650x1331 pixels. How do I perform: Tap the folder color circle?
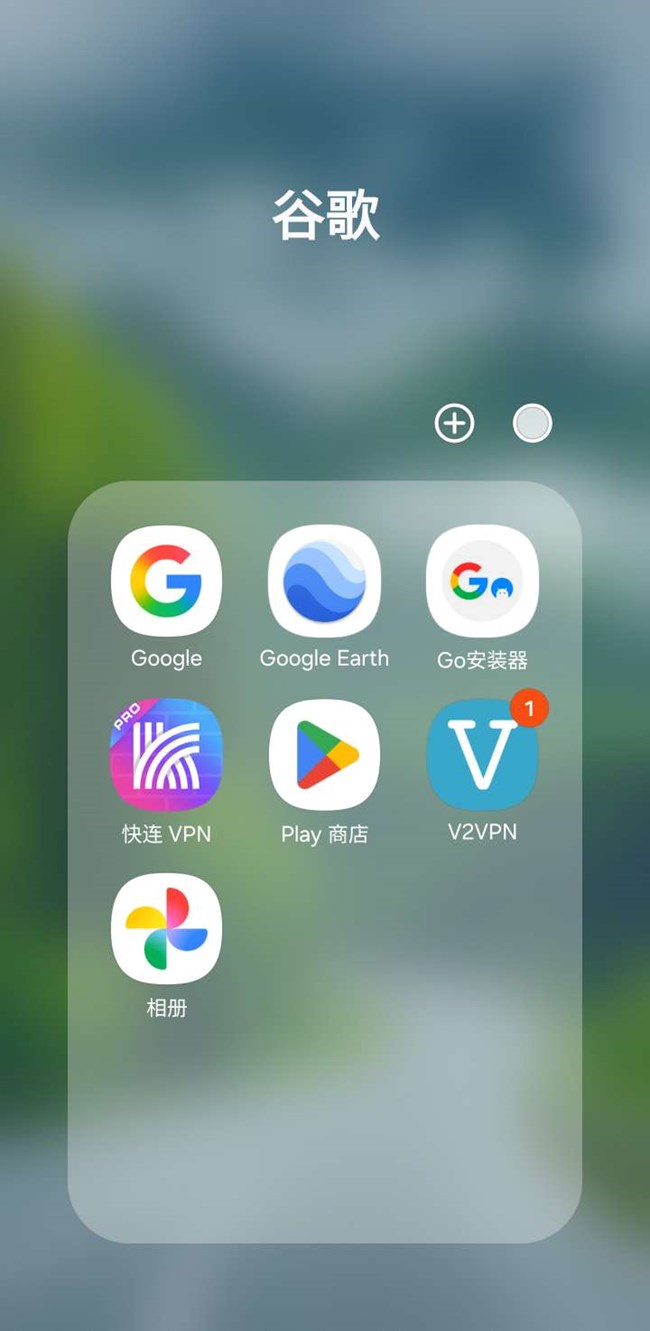pyautogui.click(x=532, y=424)
